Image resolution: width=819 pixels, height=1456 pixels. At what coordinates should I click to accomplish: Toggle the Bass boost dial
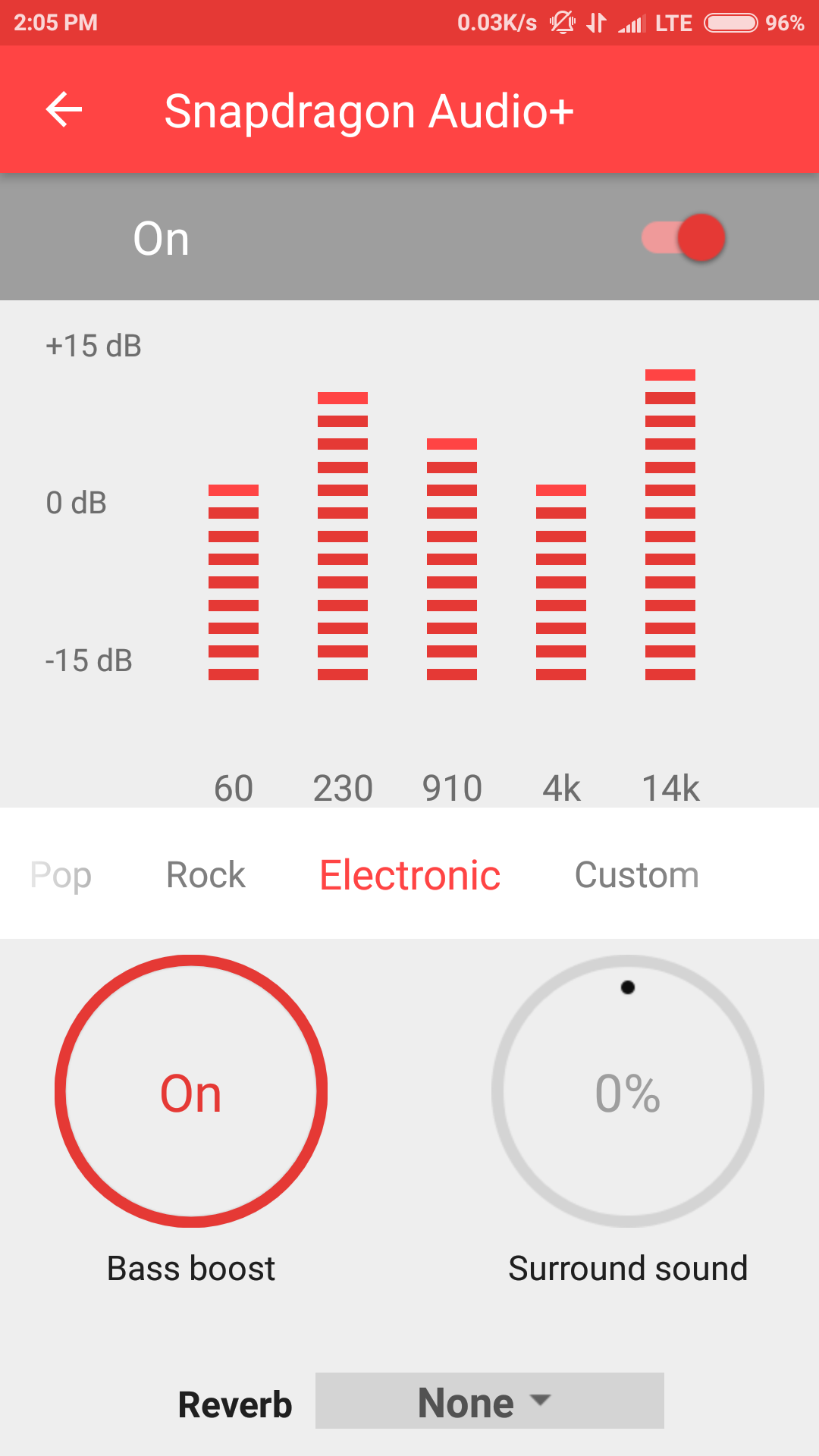coord(191,1091)
